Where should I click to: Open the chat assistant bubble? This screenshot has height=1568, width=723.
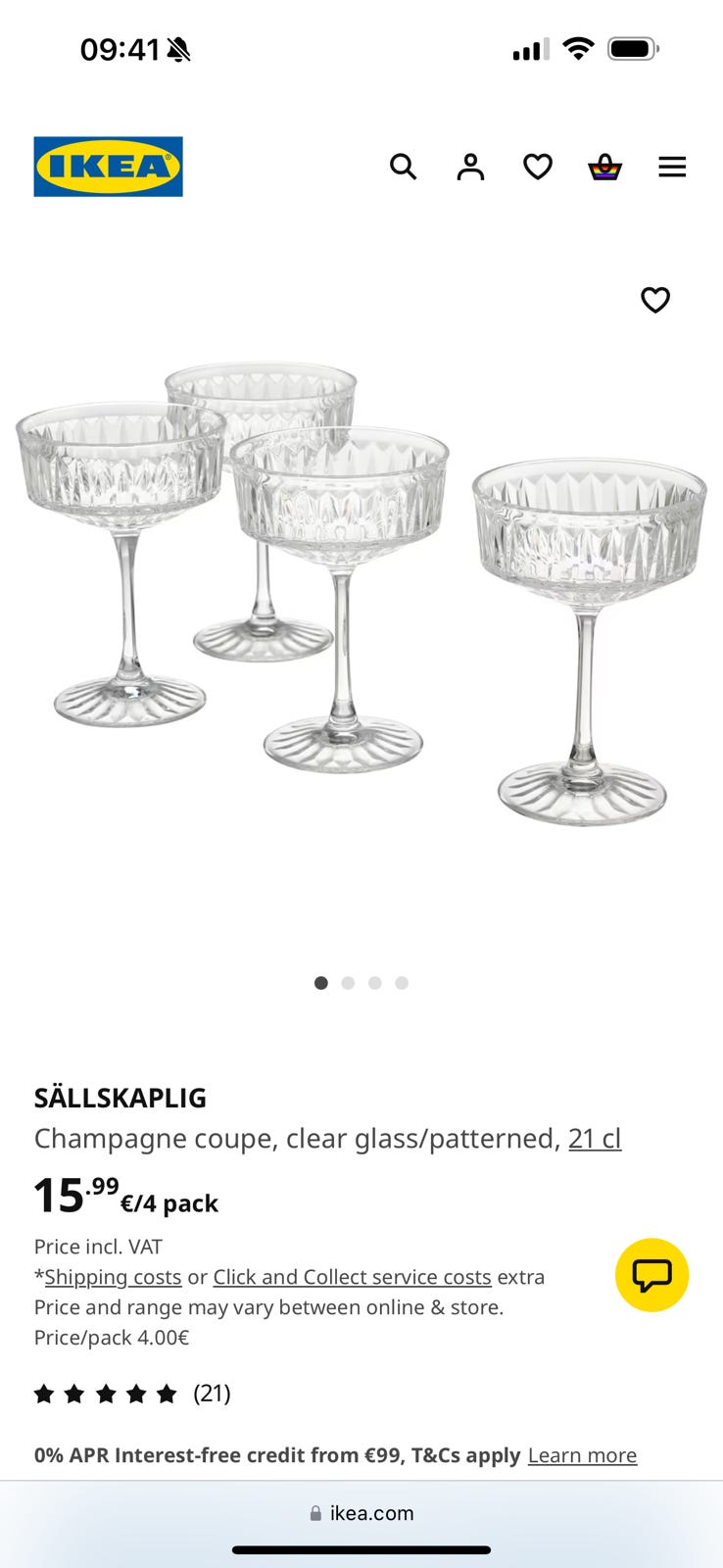(651, 1275)
